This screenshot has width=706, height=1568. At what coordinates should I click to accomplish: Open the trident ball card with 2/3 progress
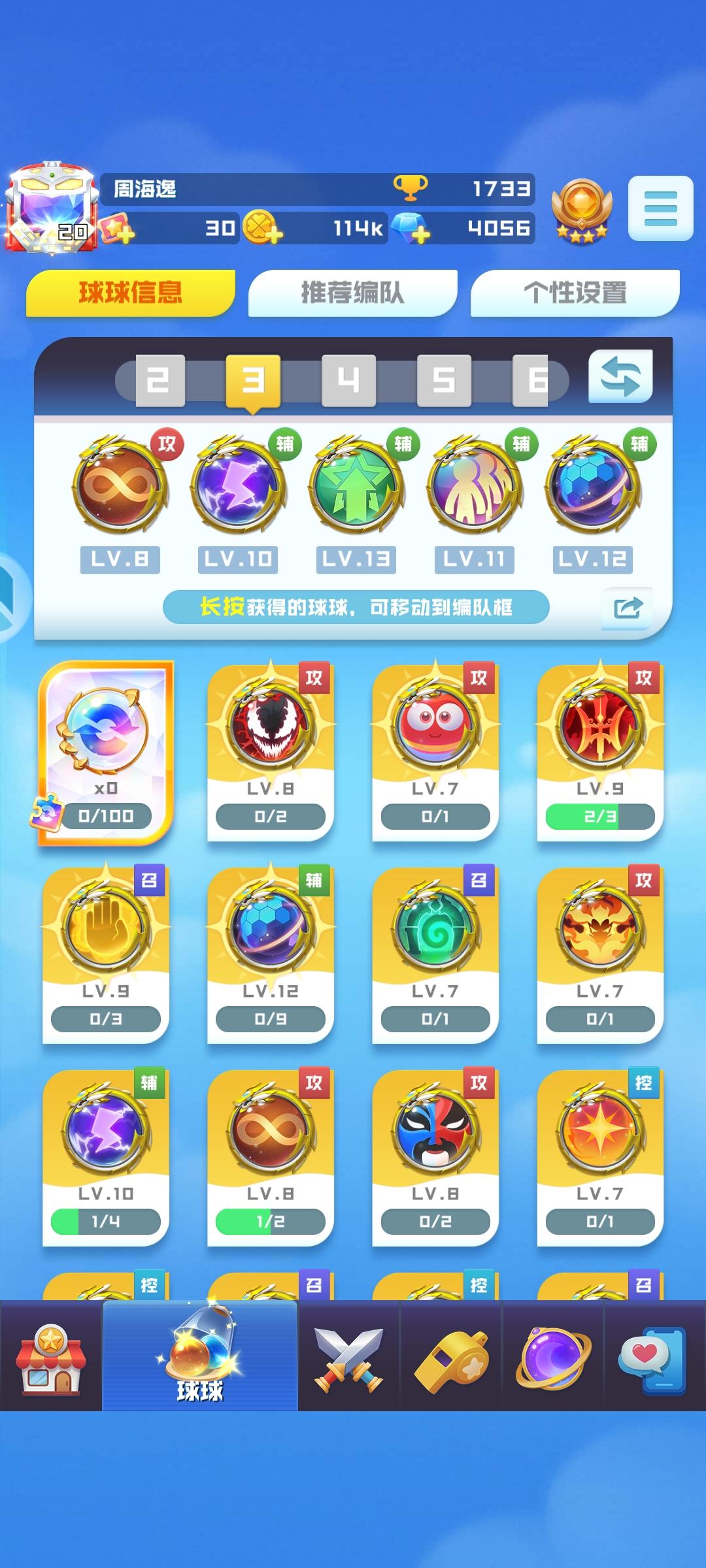599,751
